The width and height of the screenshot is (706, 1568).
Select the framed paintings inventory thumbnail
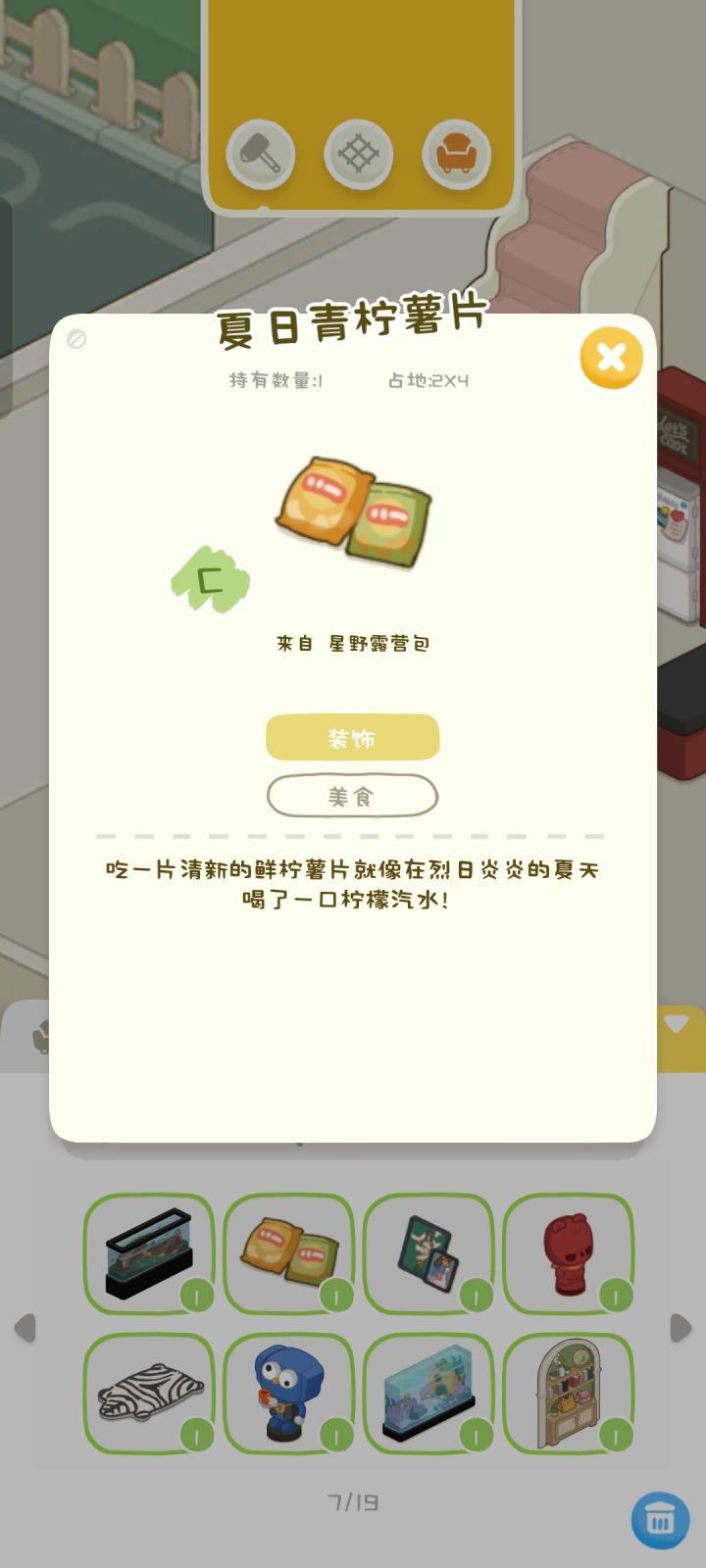[428, 1254]
